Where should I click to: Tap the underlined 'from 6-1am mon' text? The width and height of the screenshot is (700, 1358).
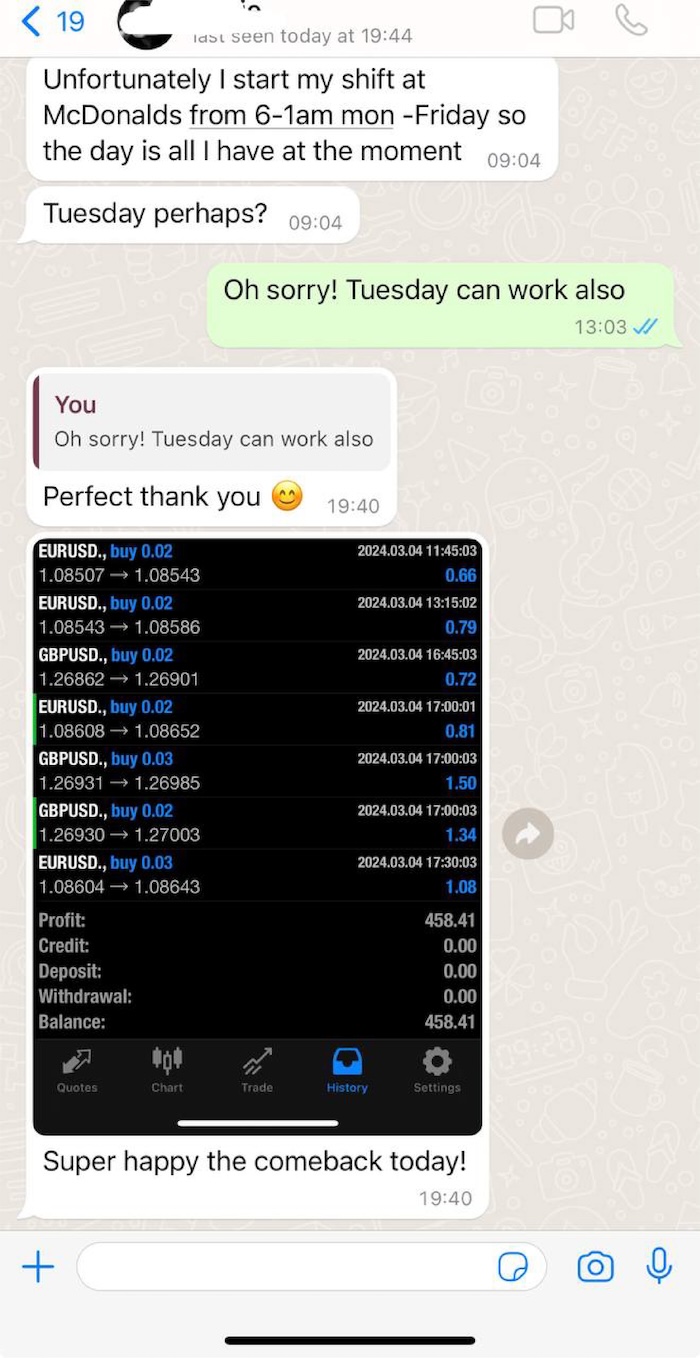tap(291, 115)
